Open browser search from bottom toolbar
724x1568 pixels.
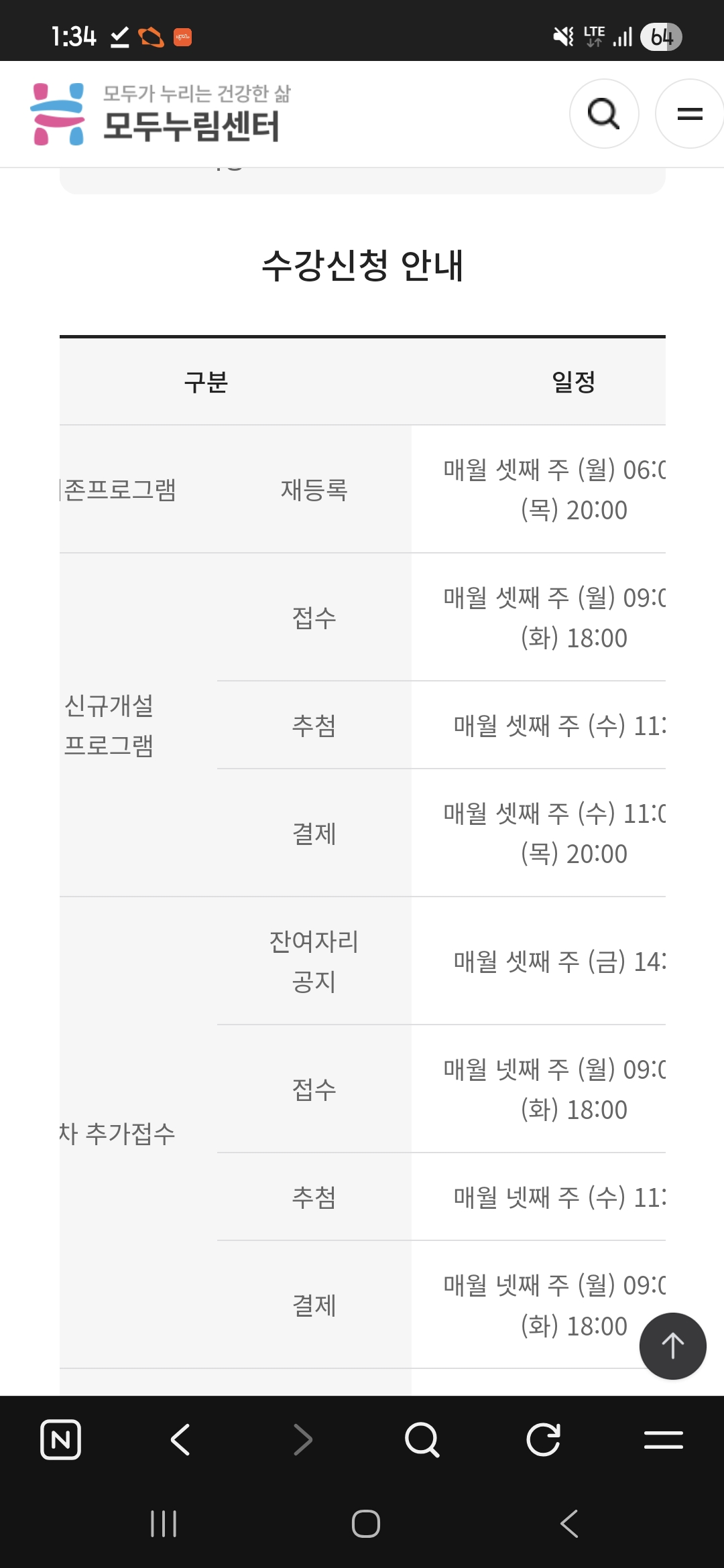pyautogui.click(x=422, y=1439)
